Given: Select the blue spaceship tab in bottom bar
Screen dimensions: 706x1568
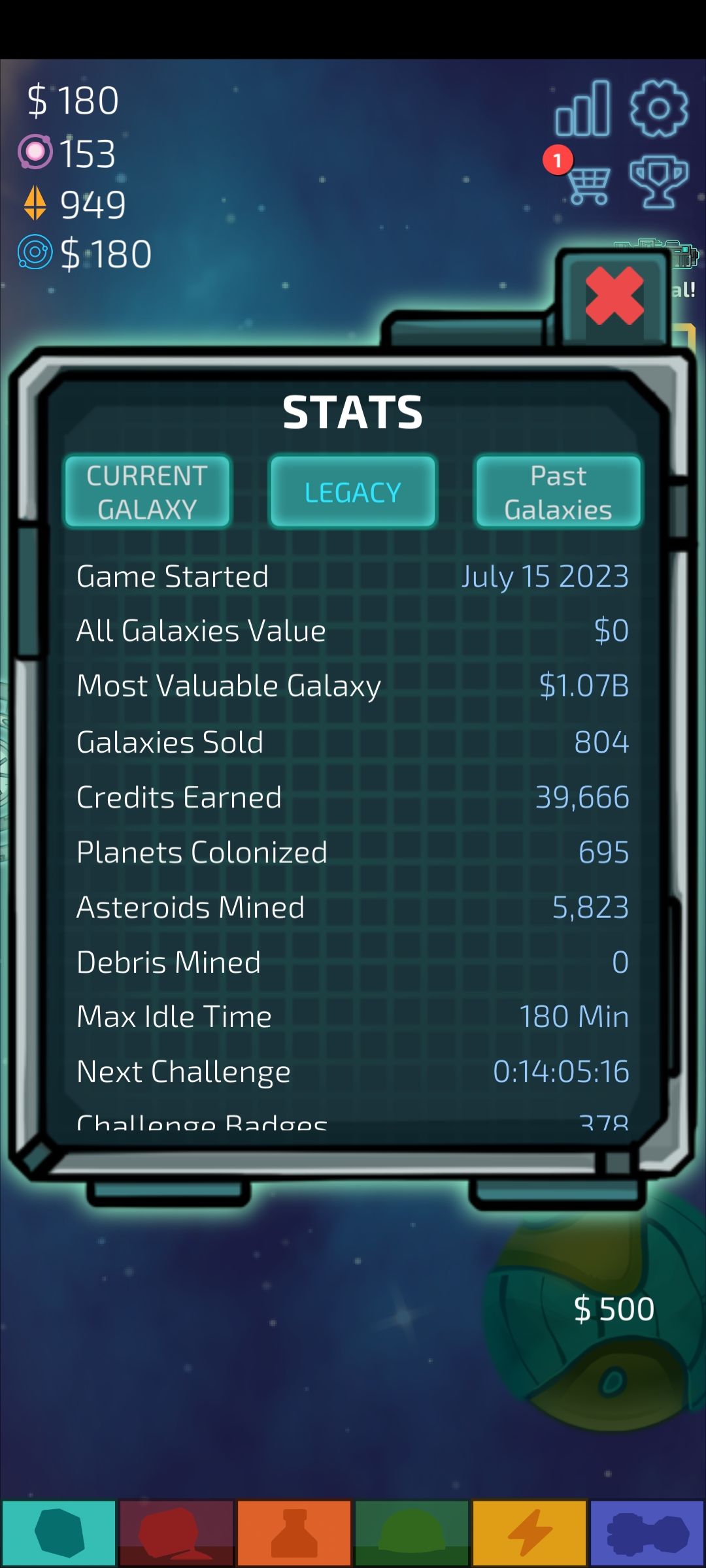Looking at the screenshot, I should (x=647, y=1533).
